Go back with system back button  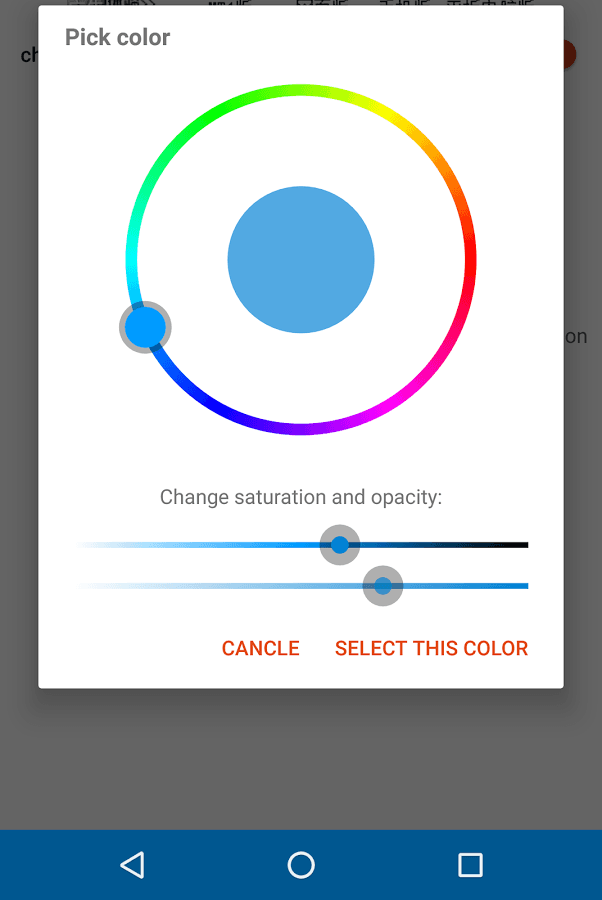[x=132, y=865]
